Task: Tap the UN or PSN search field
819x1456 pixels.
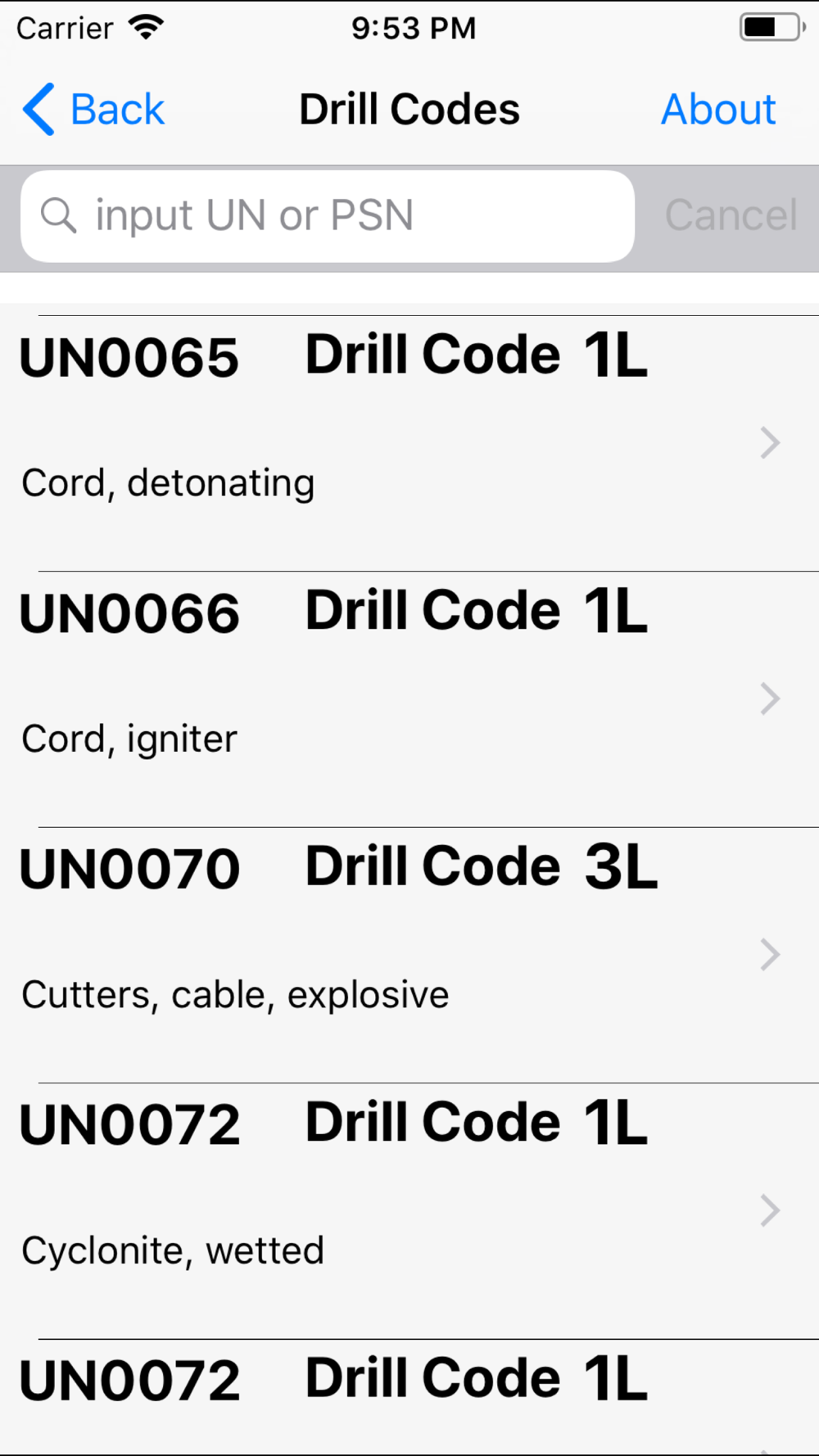Action: pos(328,216)
